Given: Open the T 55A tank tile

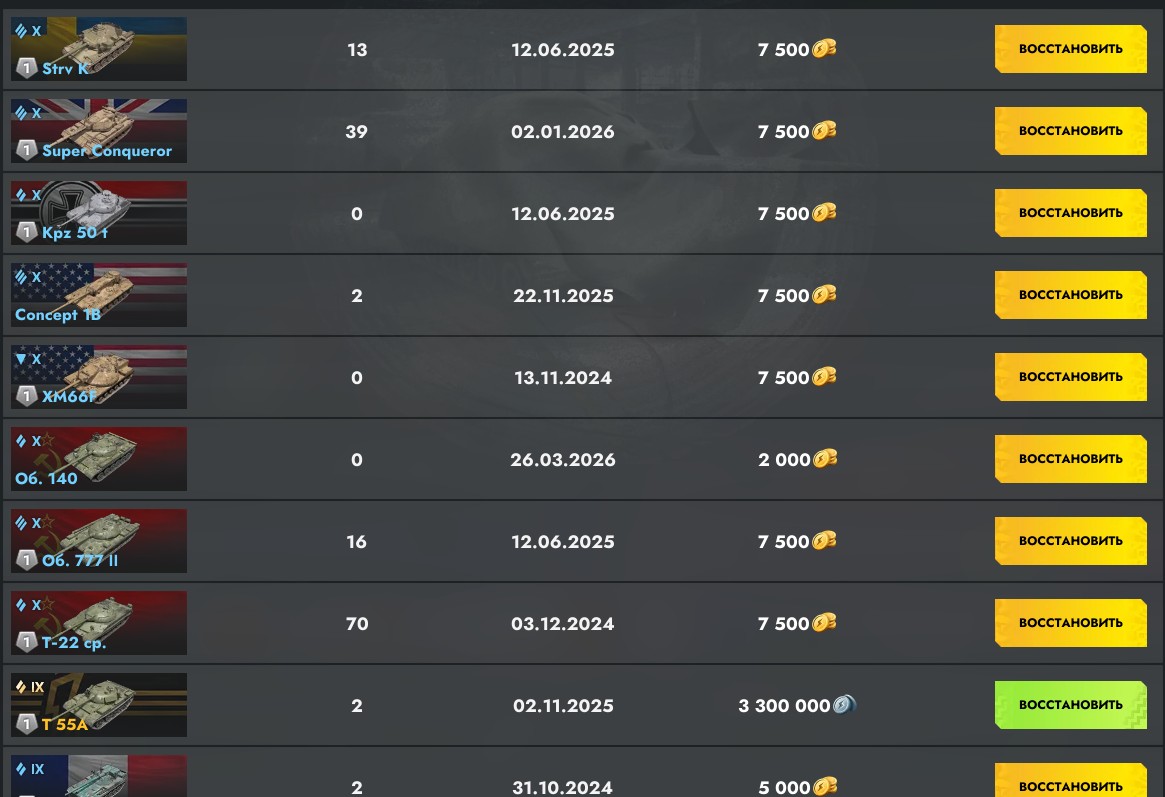Looking at the screenshot, I should pos(99,705).
